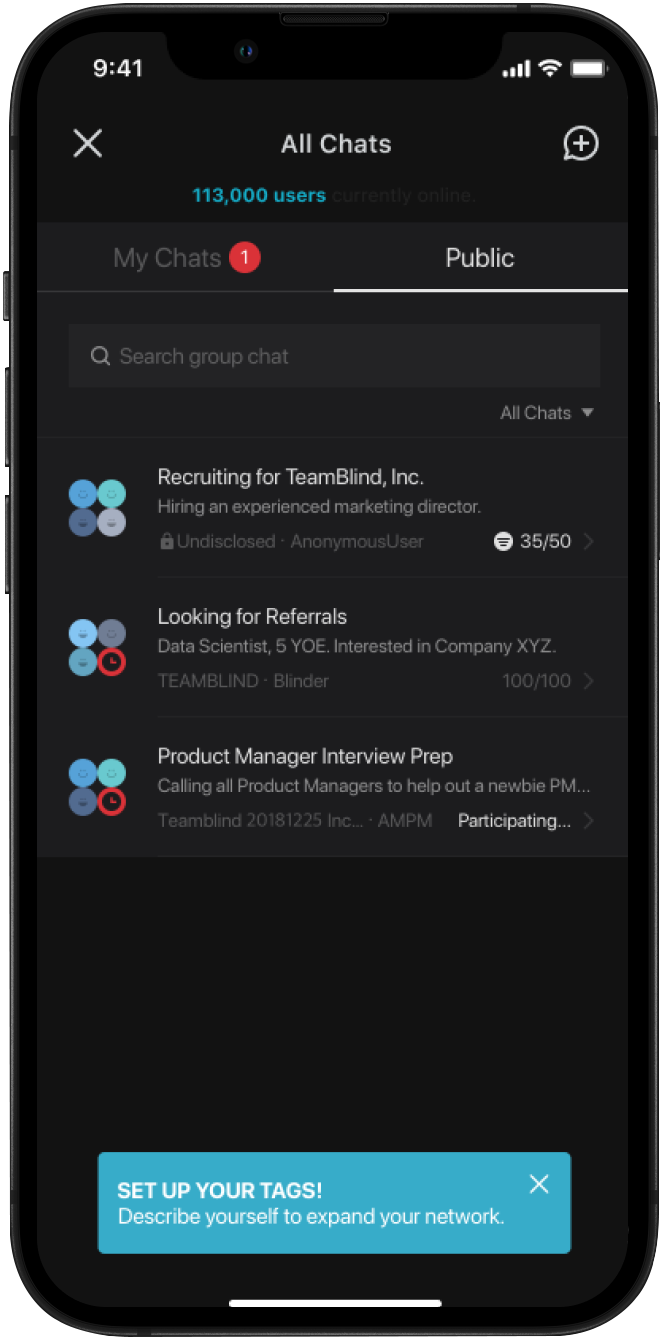Close the All Chats screen

click(88, 144)
